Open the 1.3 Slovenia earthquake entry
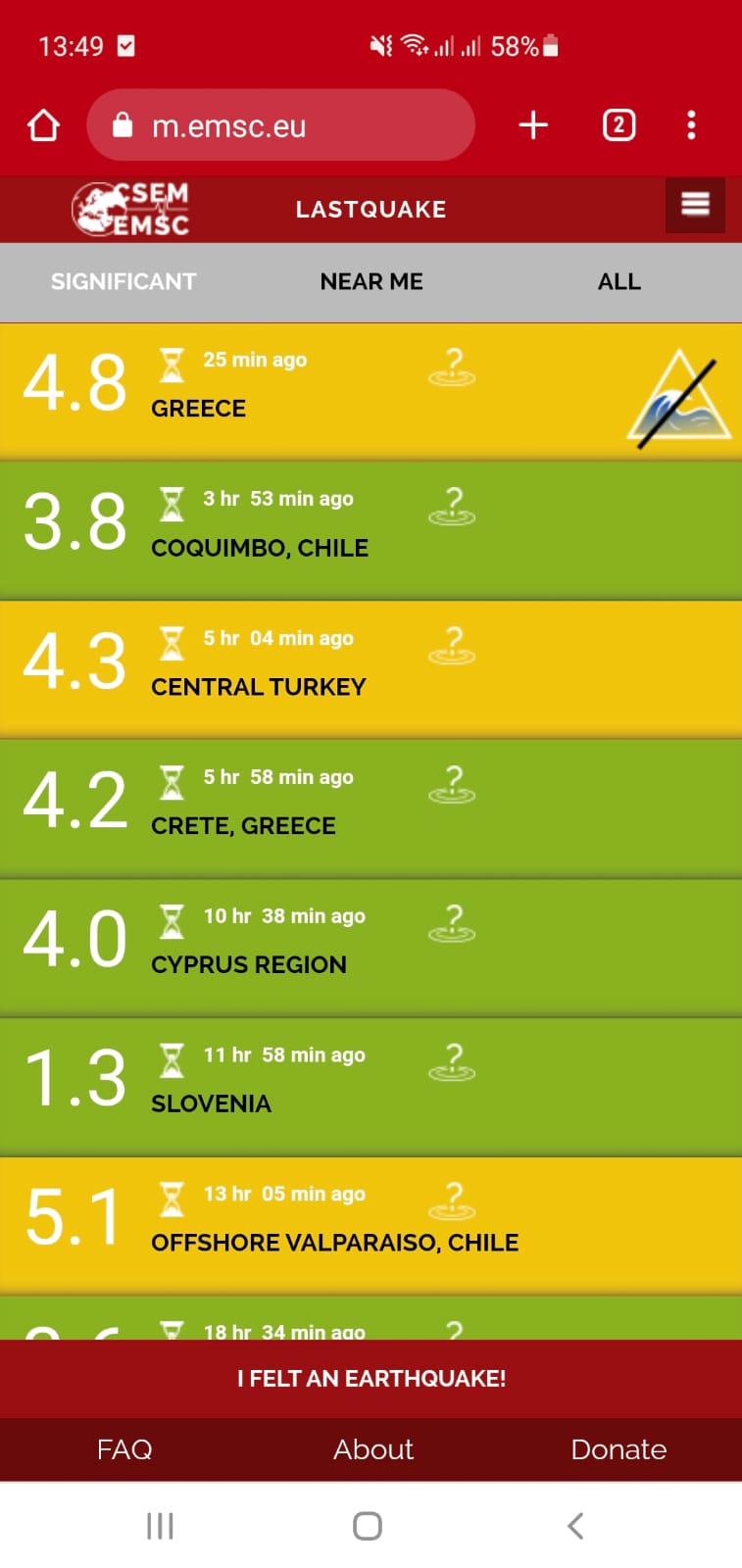Image resolution: width=742 pixels, height=1568 pixels. coord(294,1087)
